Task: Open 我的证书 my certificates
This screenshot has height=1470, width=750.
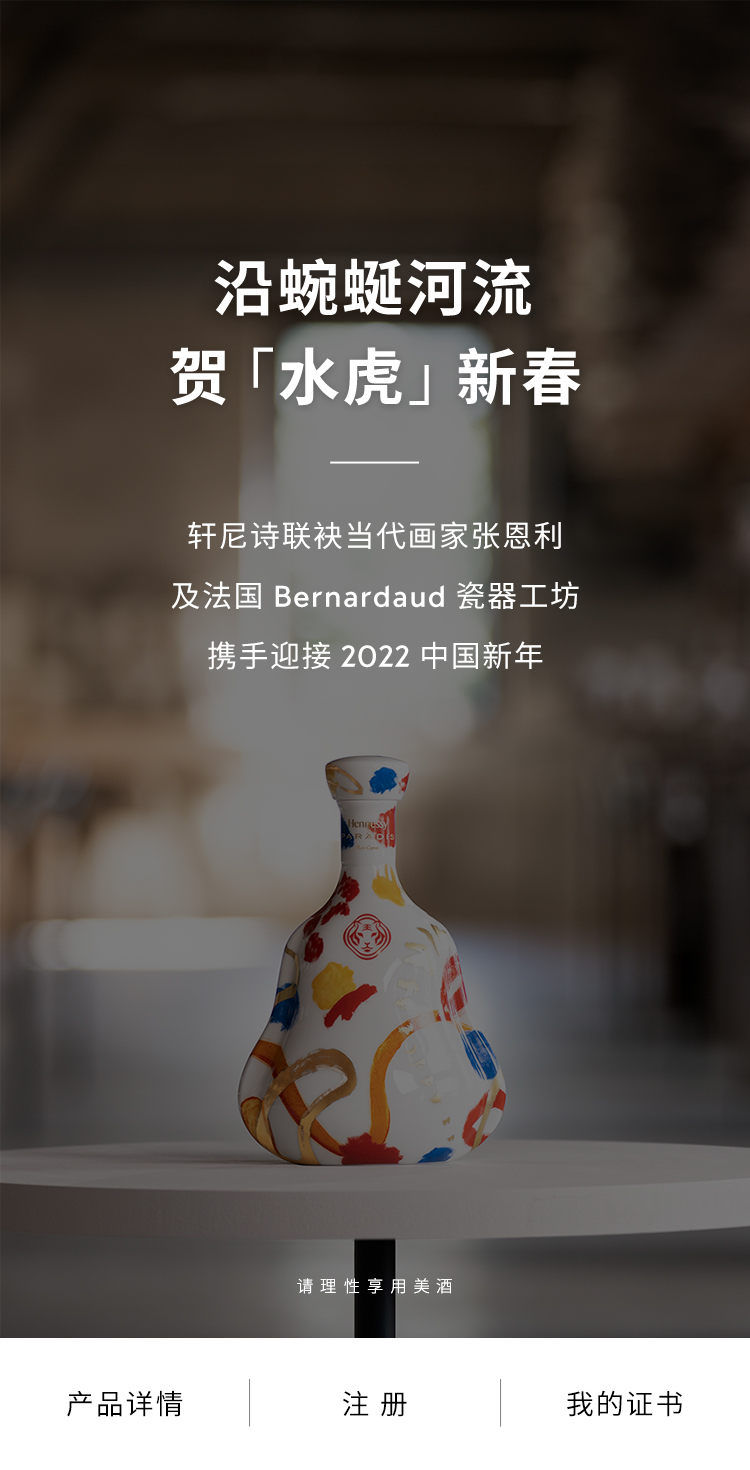Action: [625, 1403]
